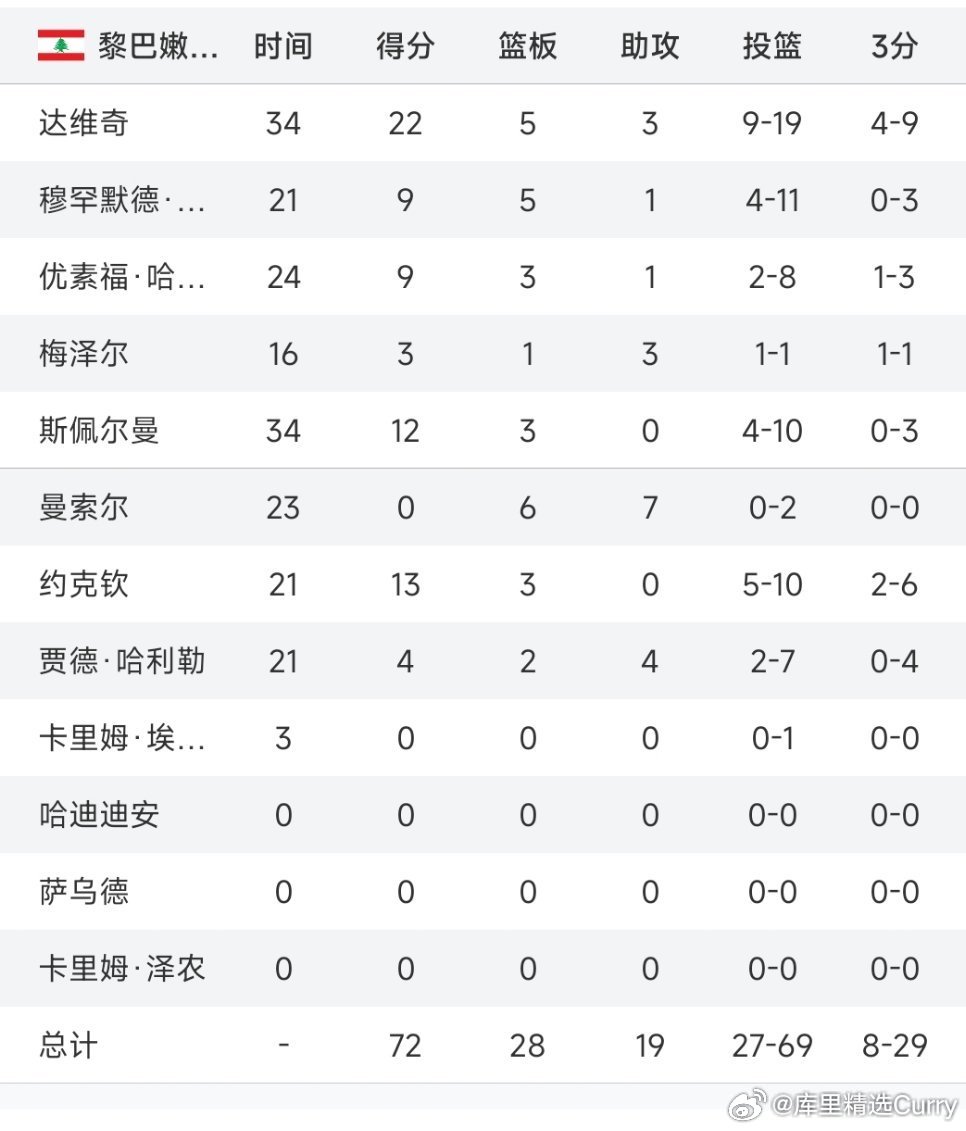
Task: Sort by the 篮板 column header
Action: [x=527, y=44]
